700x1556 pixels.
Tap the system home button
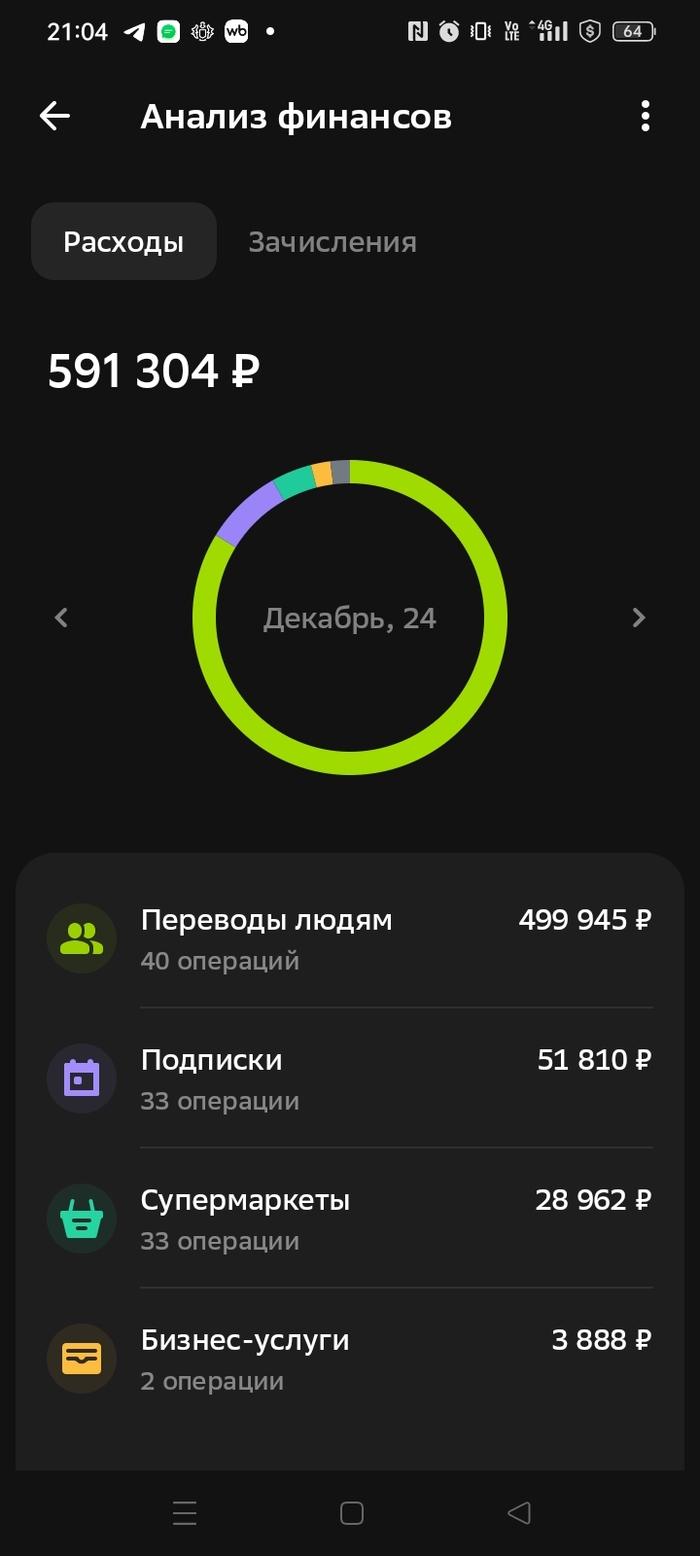(x=351, y=1513)
